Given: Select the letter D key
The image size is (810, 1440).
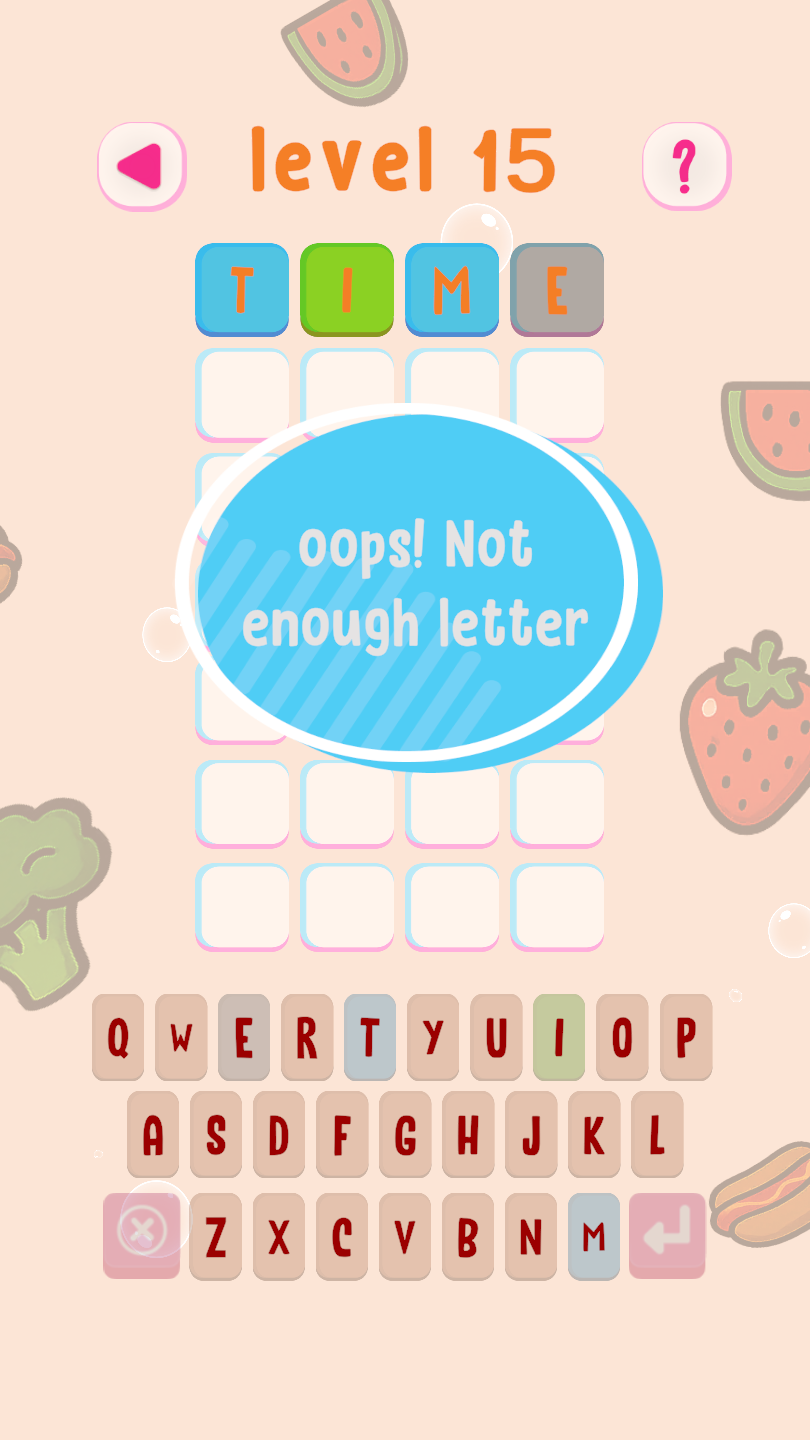Looking at the screenshot, I should (279, 1135).
